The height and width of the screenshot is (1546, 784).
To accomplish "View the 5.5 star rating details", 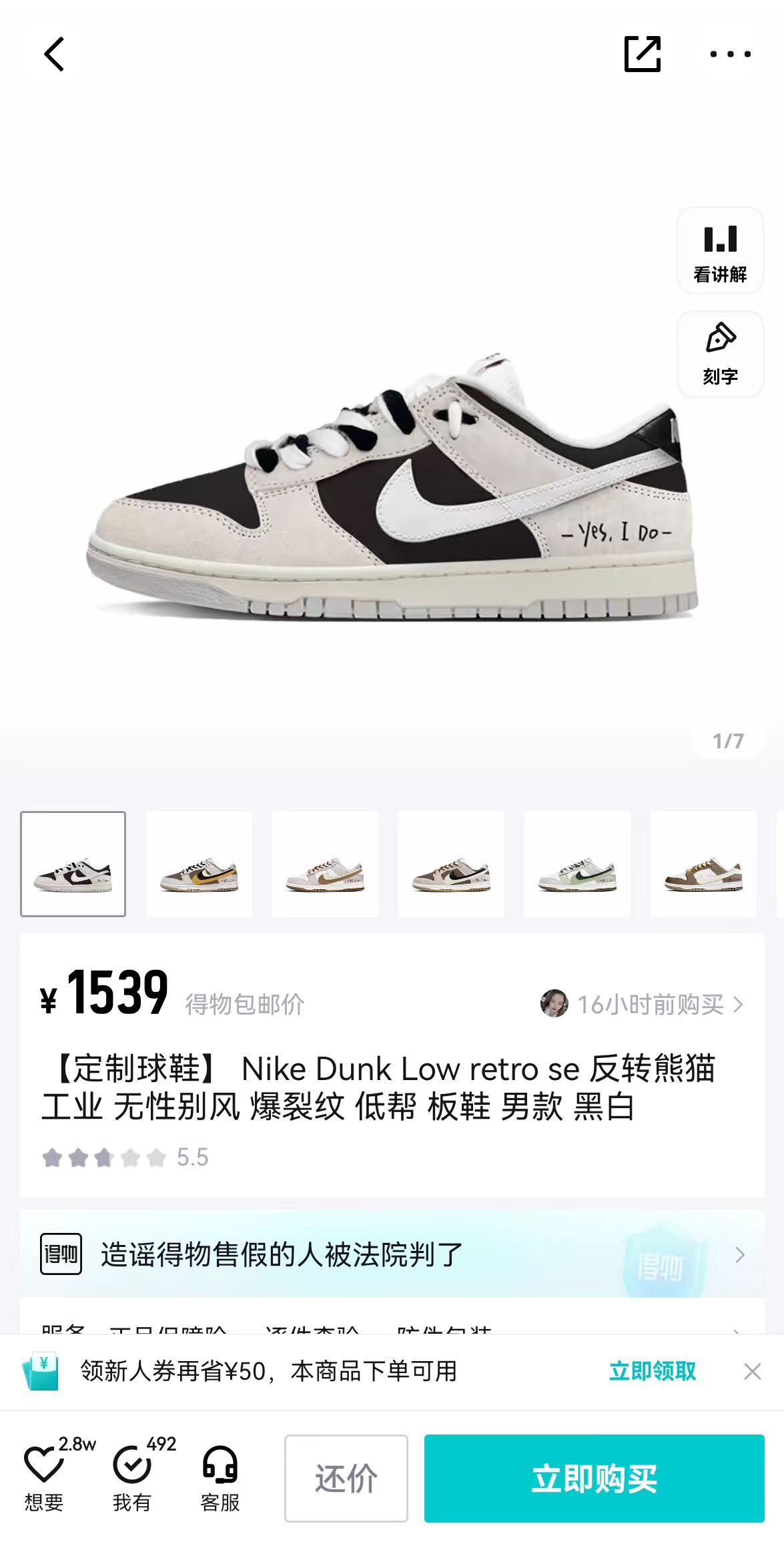I will 125,1157.
